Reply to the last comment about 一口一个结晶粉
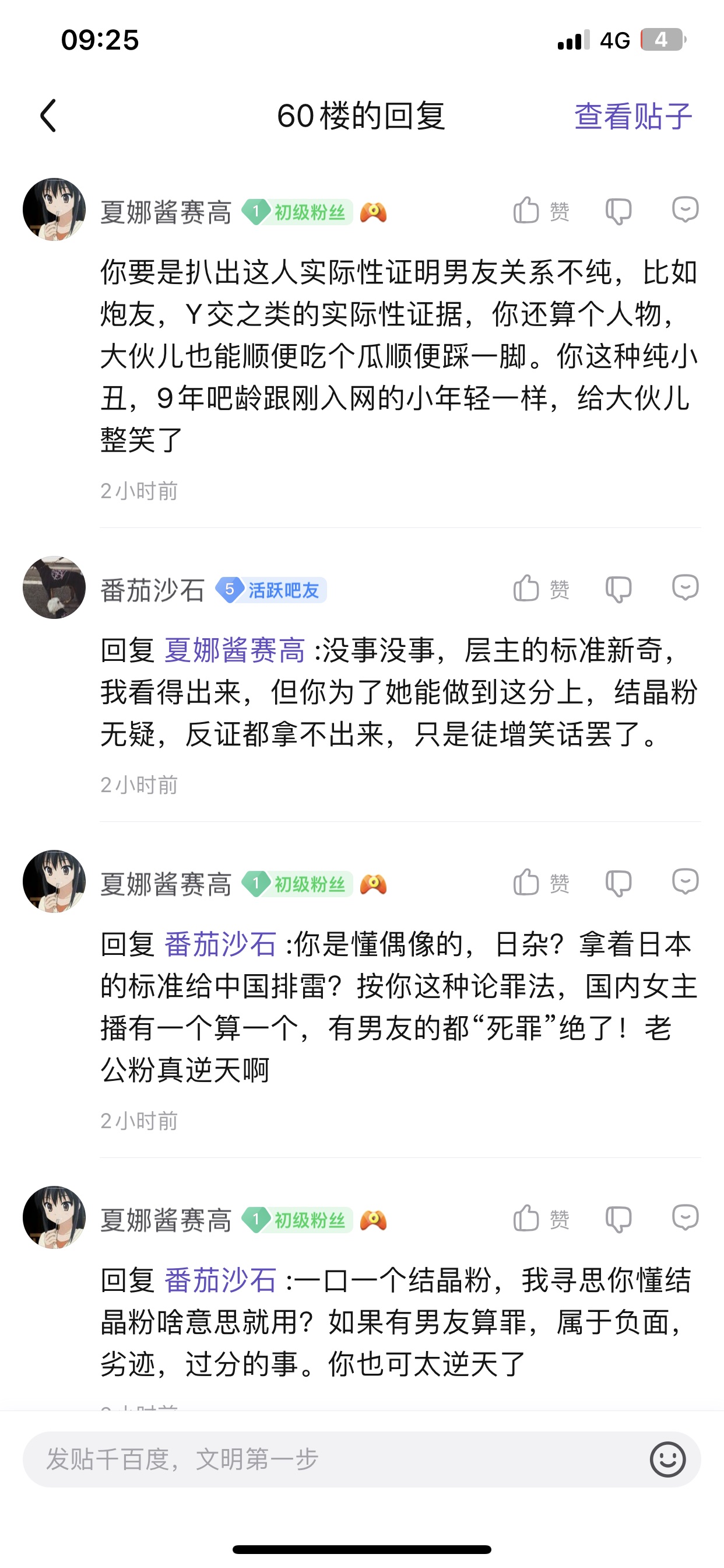The width and height of the screenshot is (724, 1568). [685, 1217]
